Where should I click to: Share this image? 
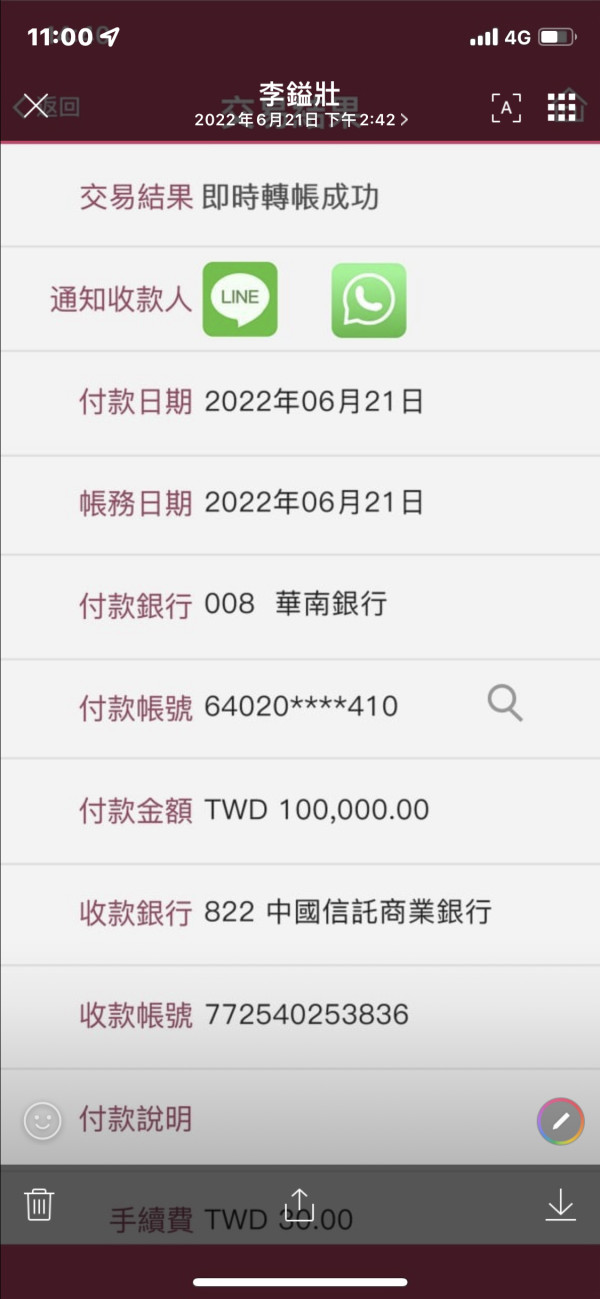pyautogui.click(x=300, y=1204)
